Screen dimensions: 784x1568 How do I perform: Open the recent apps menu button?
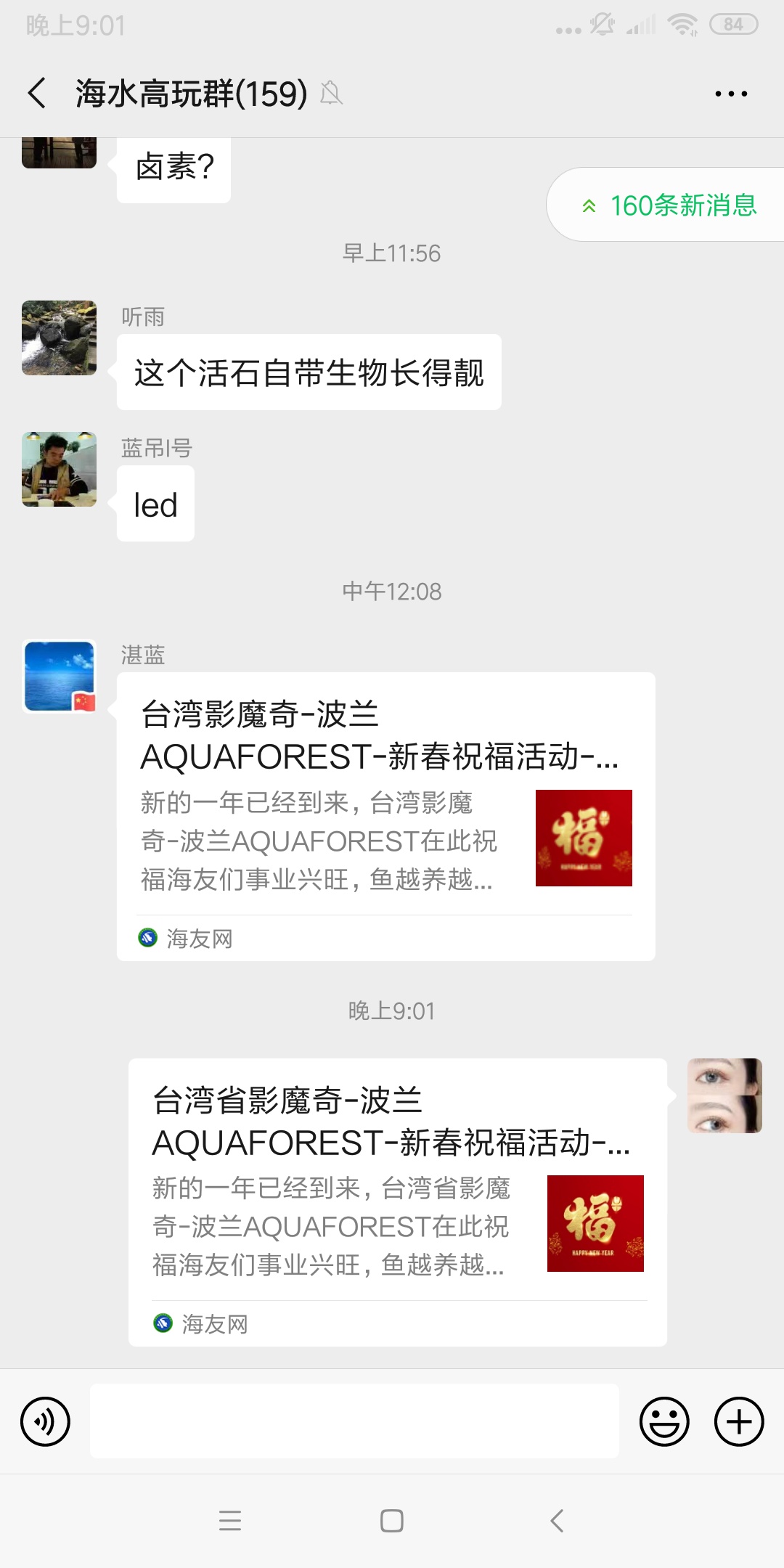point(230,1521)
